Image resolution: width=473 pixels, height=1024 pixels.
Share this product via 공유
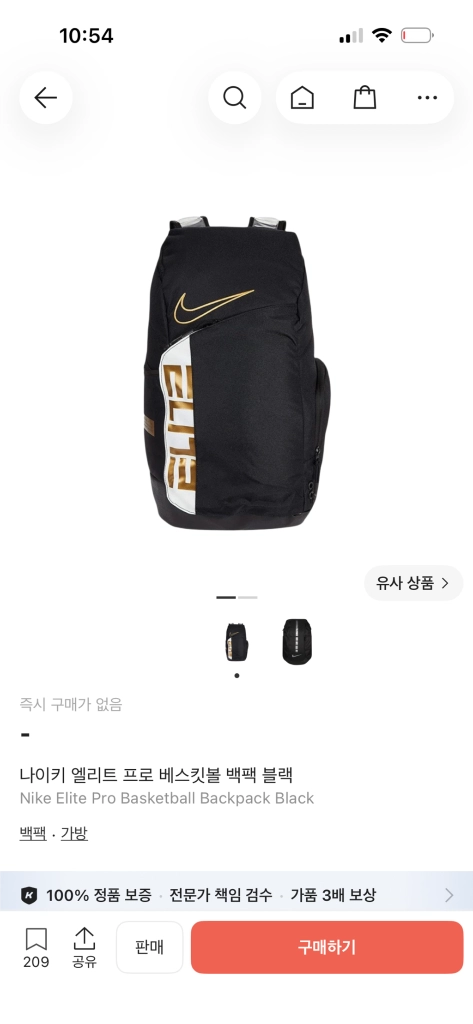coord(84,948)
